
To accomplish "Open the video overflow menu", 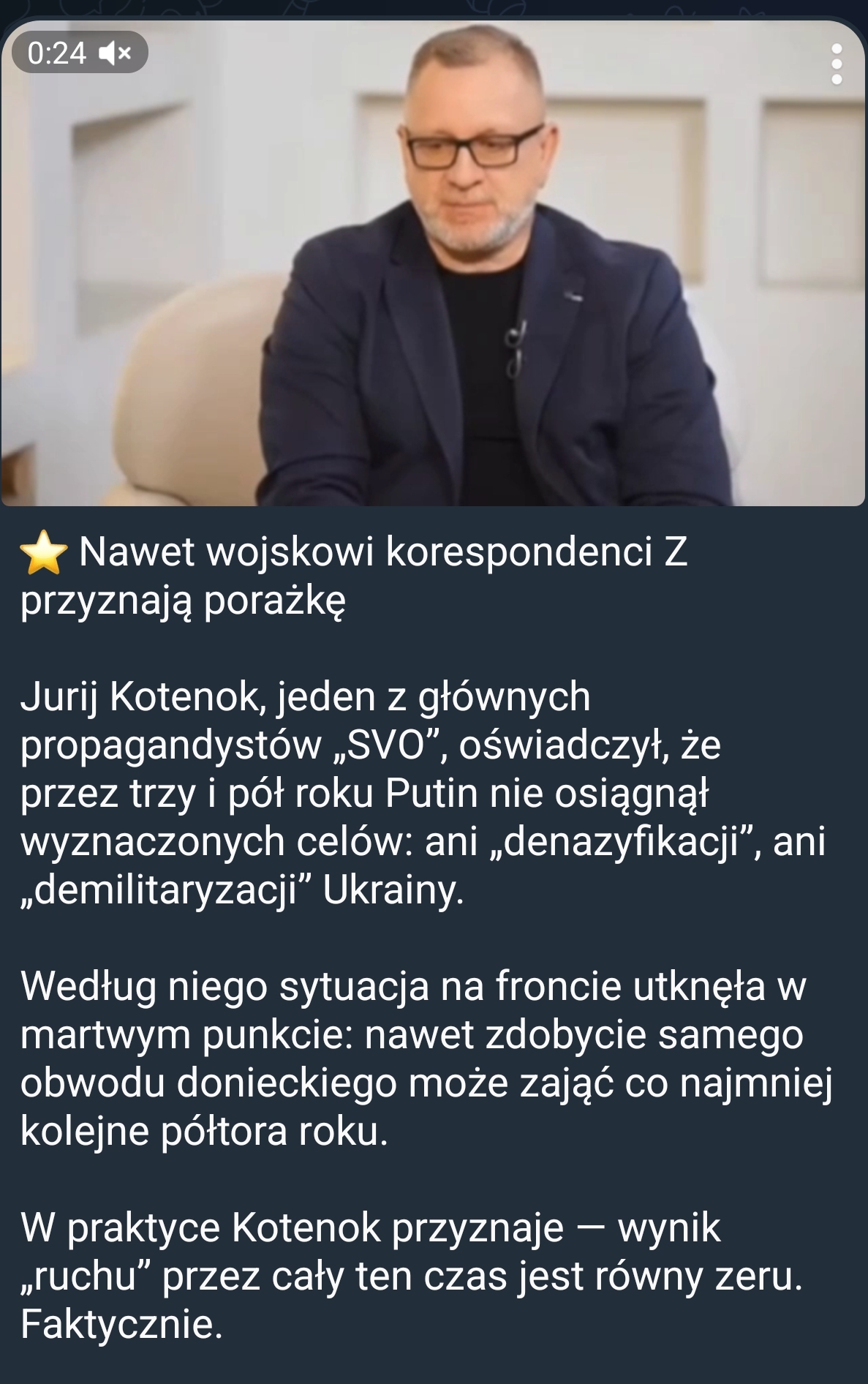I will pyautogui.click(x=837, y=64).
